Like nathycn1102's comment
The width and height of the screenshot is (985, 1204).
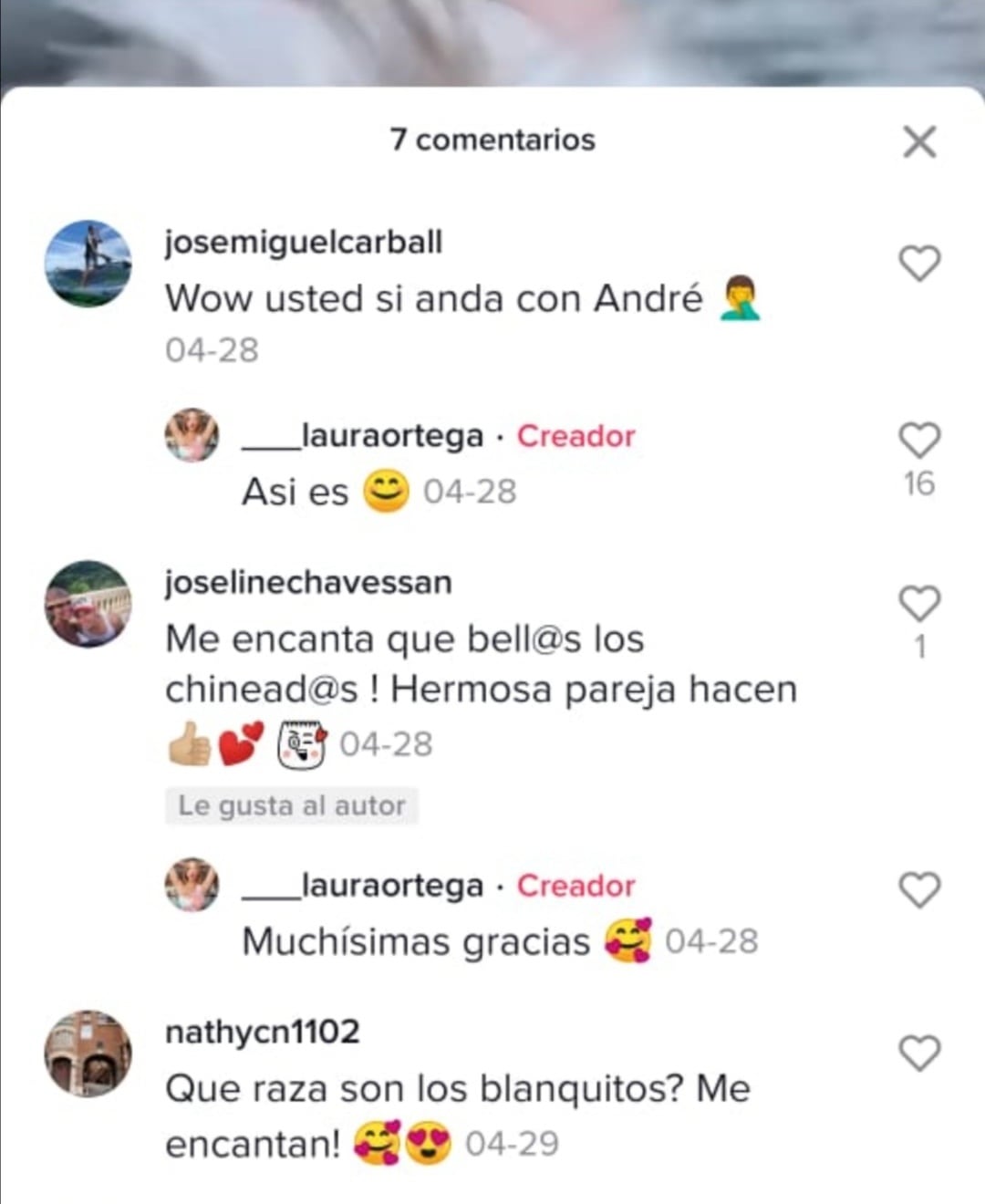click(x=919, y=1053)
